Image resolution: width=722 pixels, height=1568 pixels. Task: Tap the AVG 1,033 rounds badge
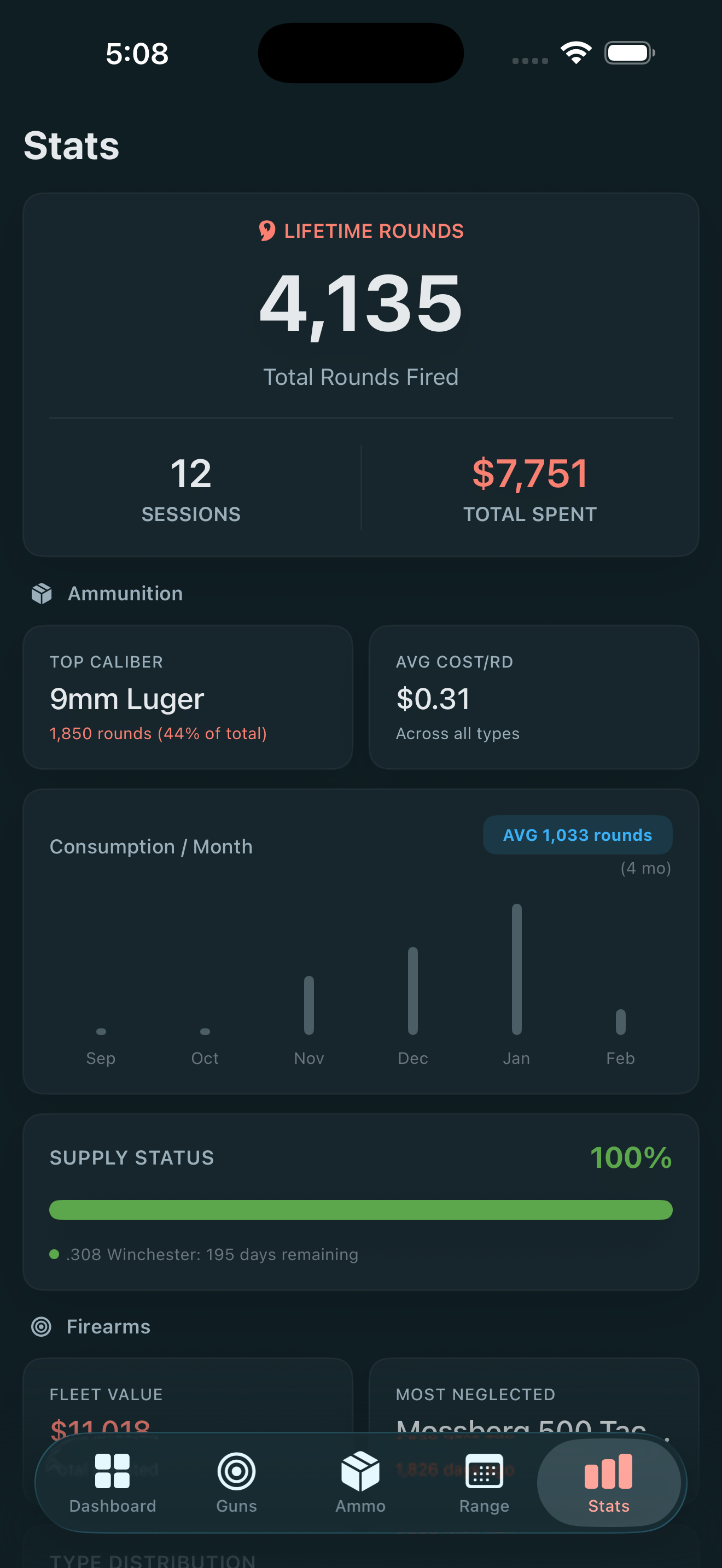click(x=577, y=834)
